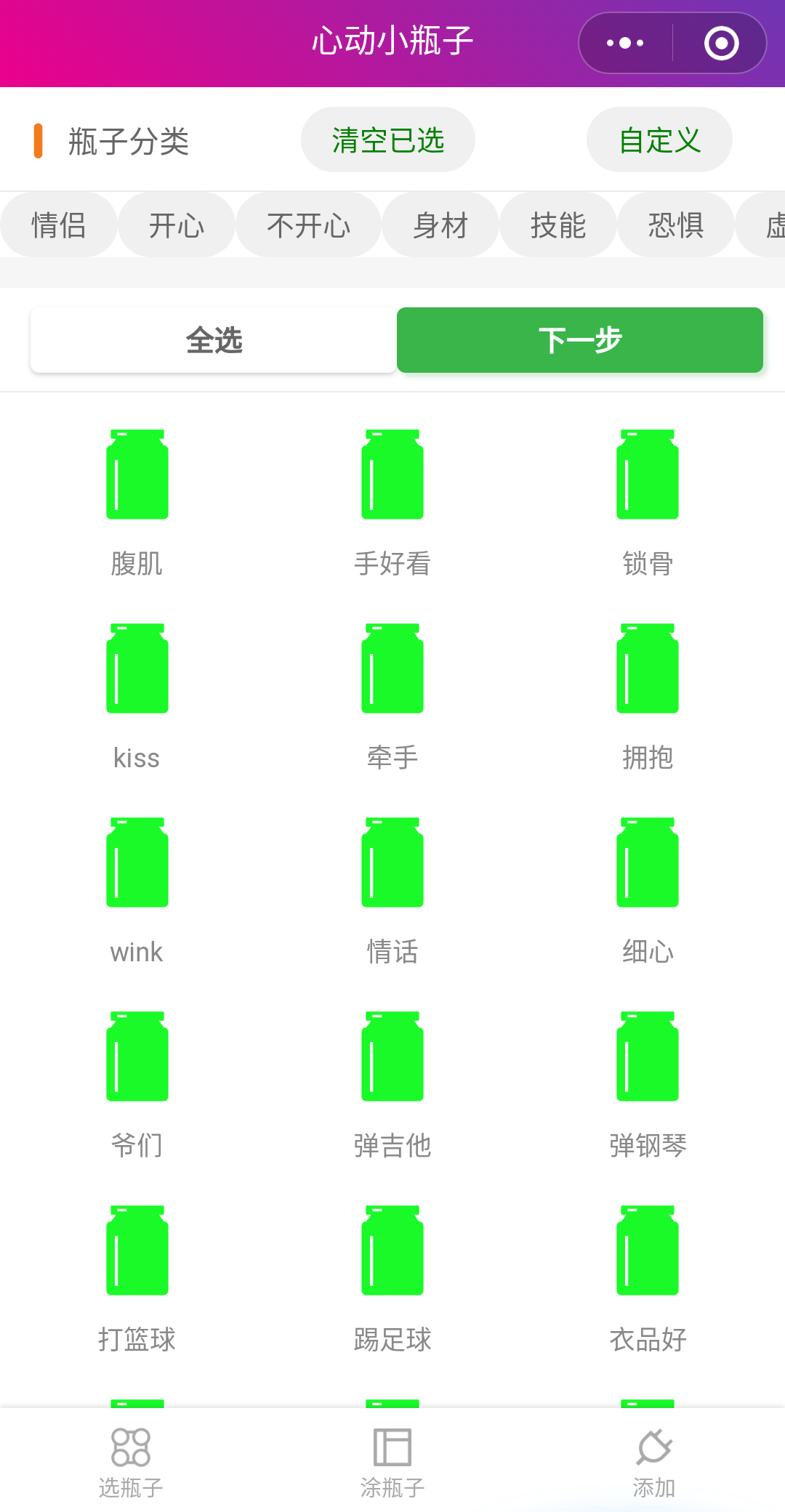This screenshot has height=1512, width=785.
Task: Switch to the 不开心 category
Action: [x=309, y=225]
